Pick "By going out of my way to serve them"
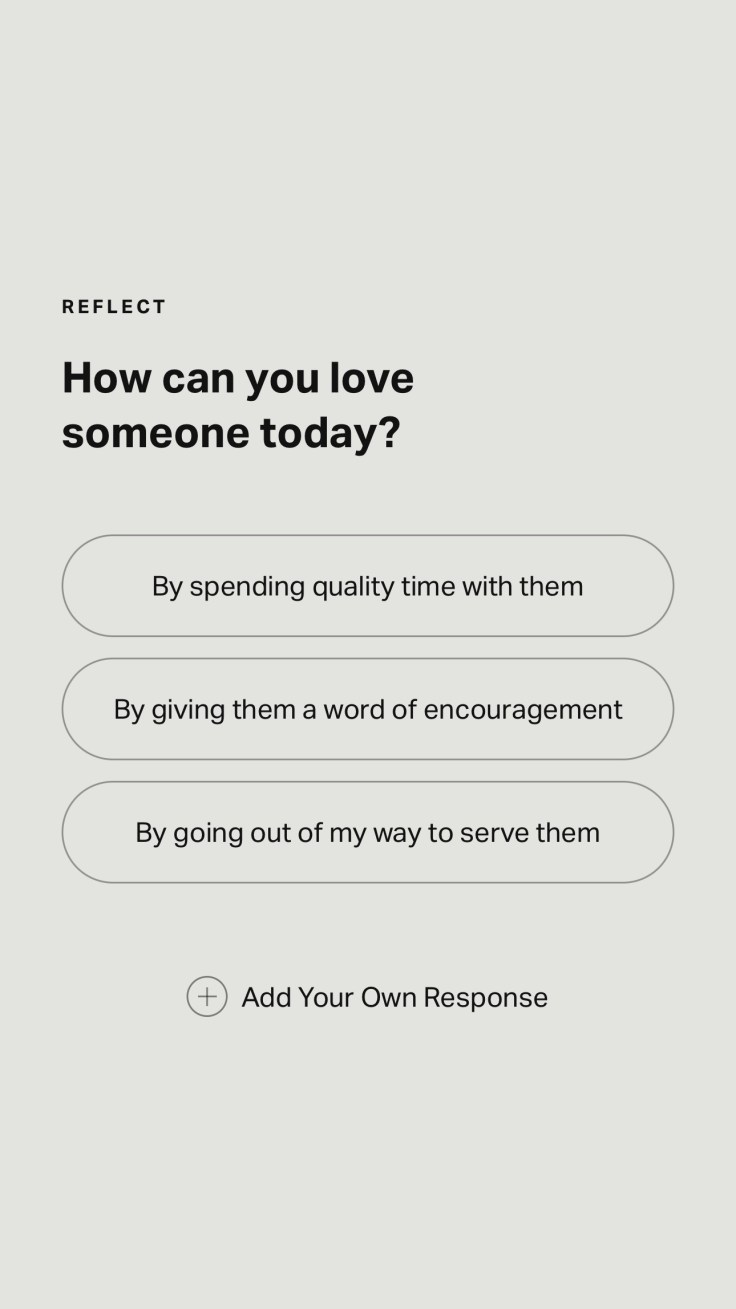Image resolution: width=736 pixels, height=1309 pixels. [367, 832]
